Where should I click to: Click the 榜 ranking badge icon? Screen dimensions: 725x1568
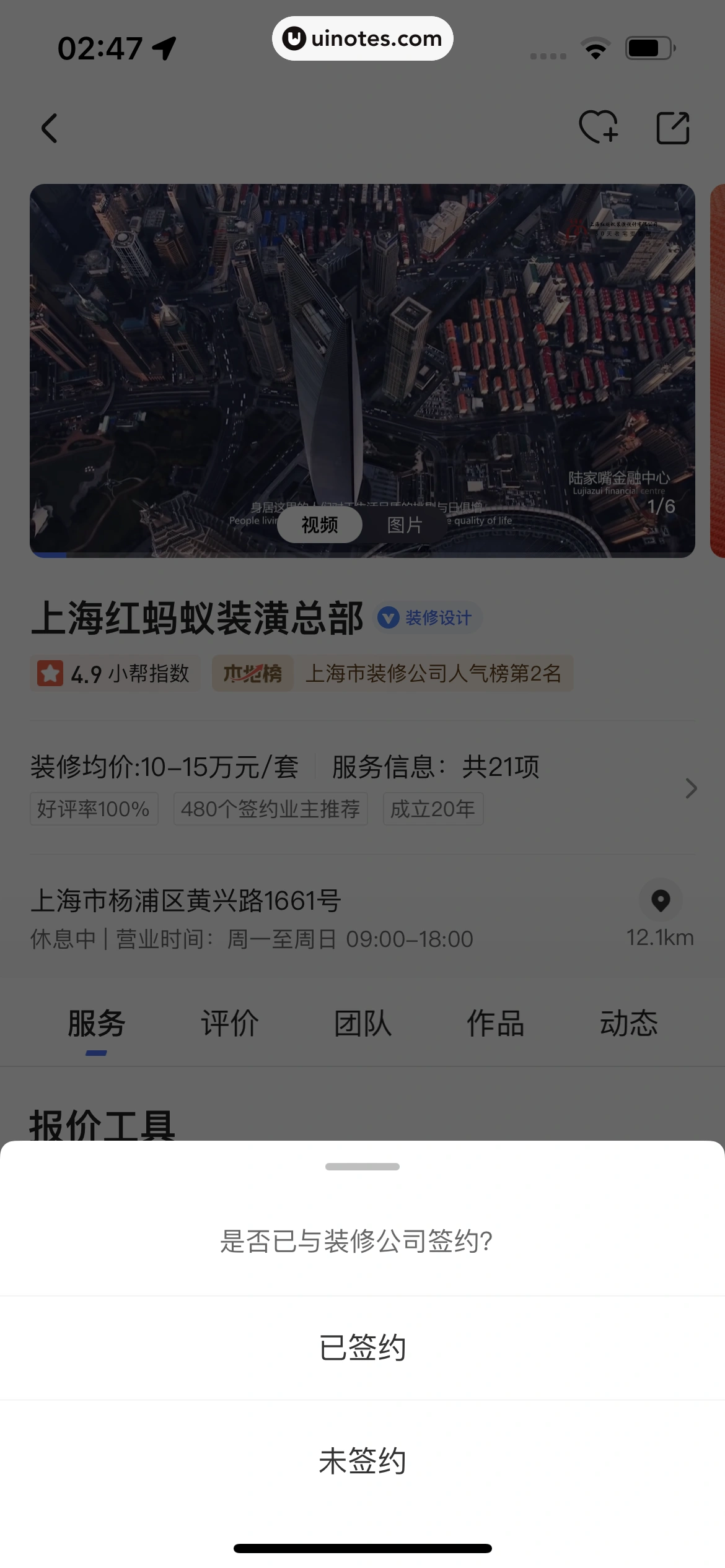pyautogui.click(x=253, y=673)
